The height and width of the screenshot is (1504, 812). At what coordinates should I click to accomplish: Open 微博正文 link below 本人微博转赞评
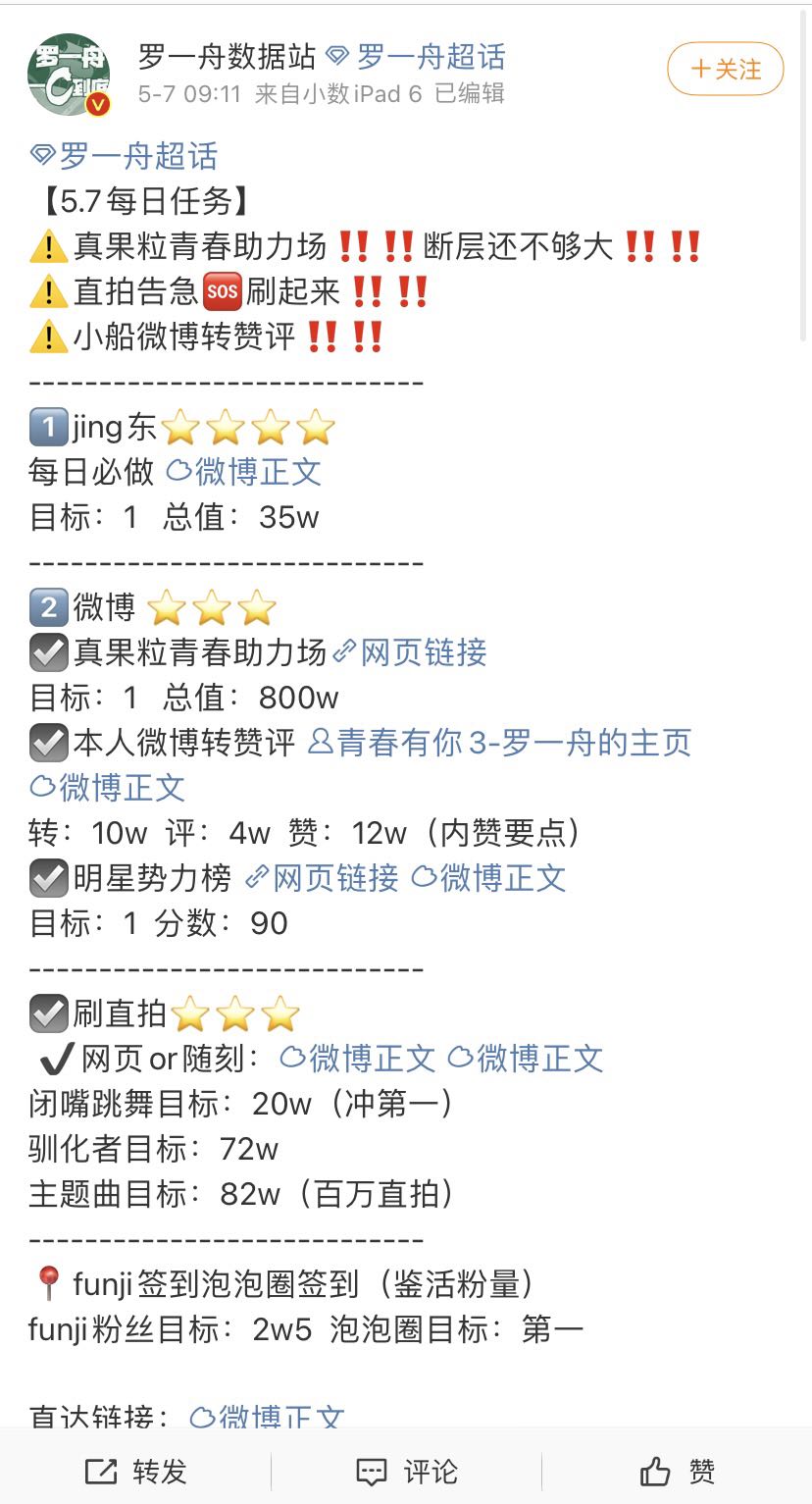point(108,788)
